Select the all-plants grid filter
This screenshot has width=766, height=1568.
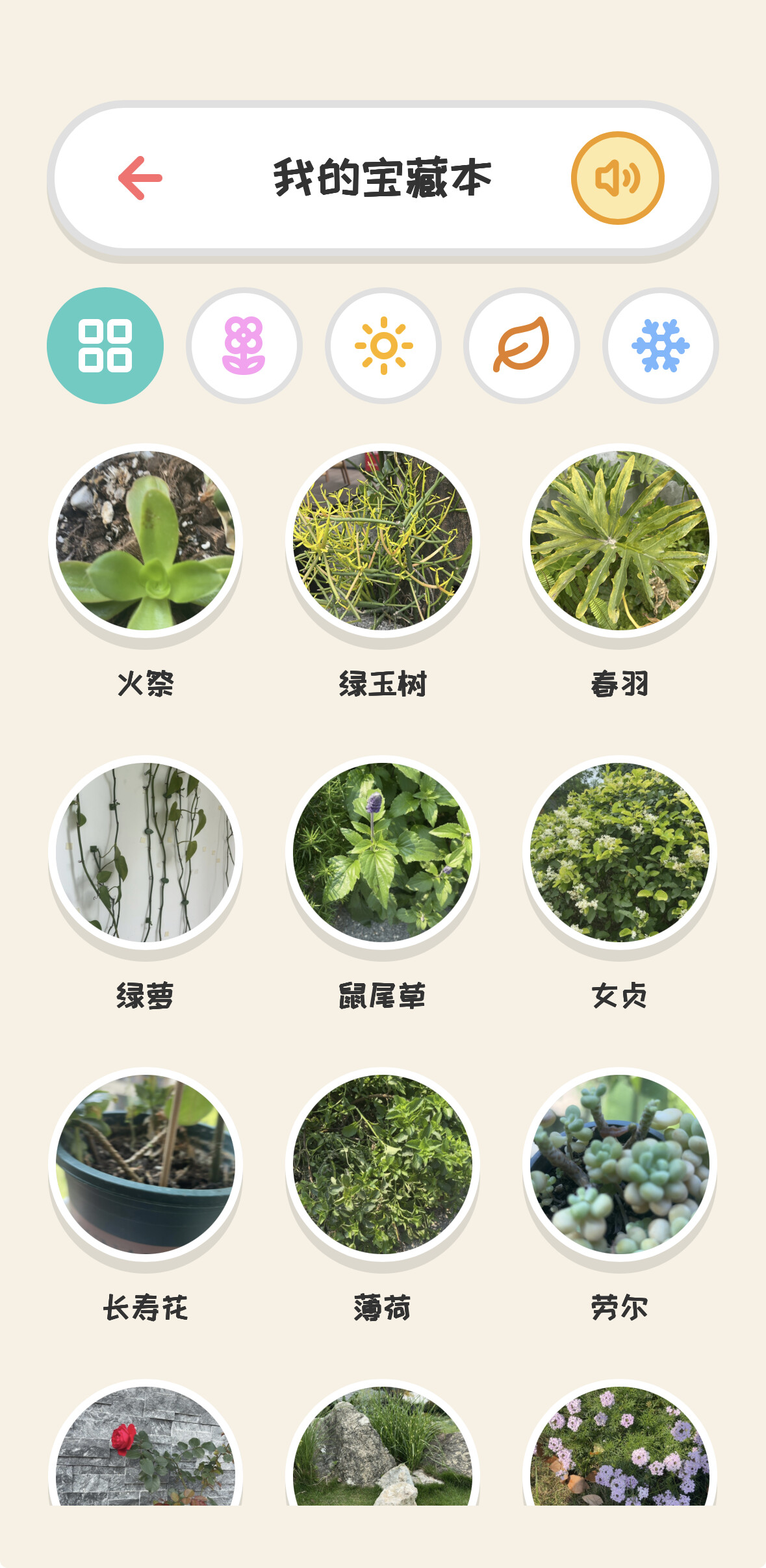105,346
